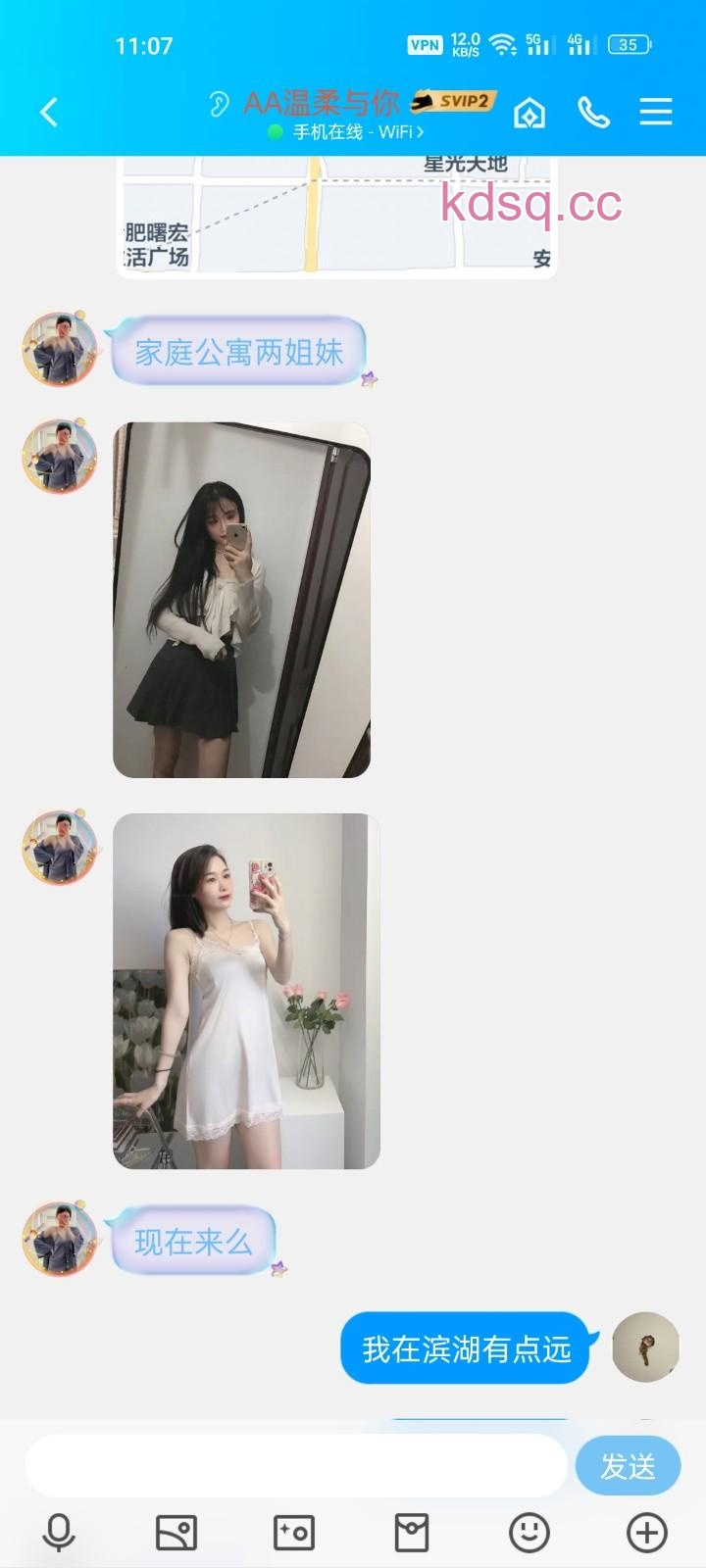Open the contact's space house icon
The width and height of the screenshot is (706, 1568).
pos(529,113)
